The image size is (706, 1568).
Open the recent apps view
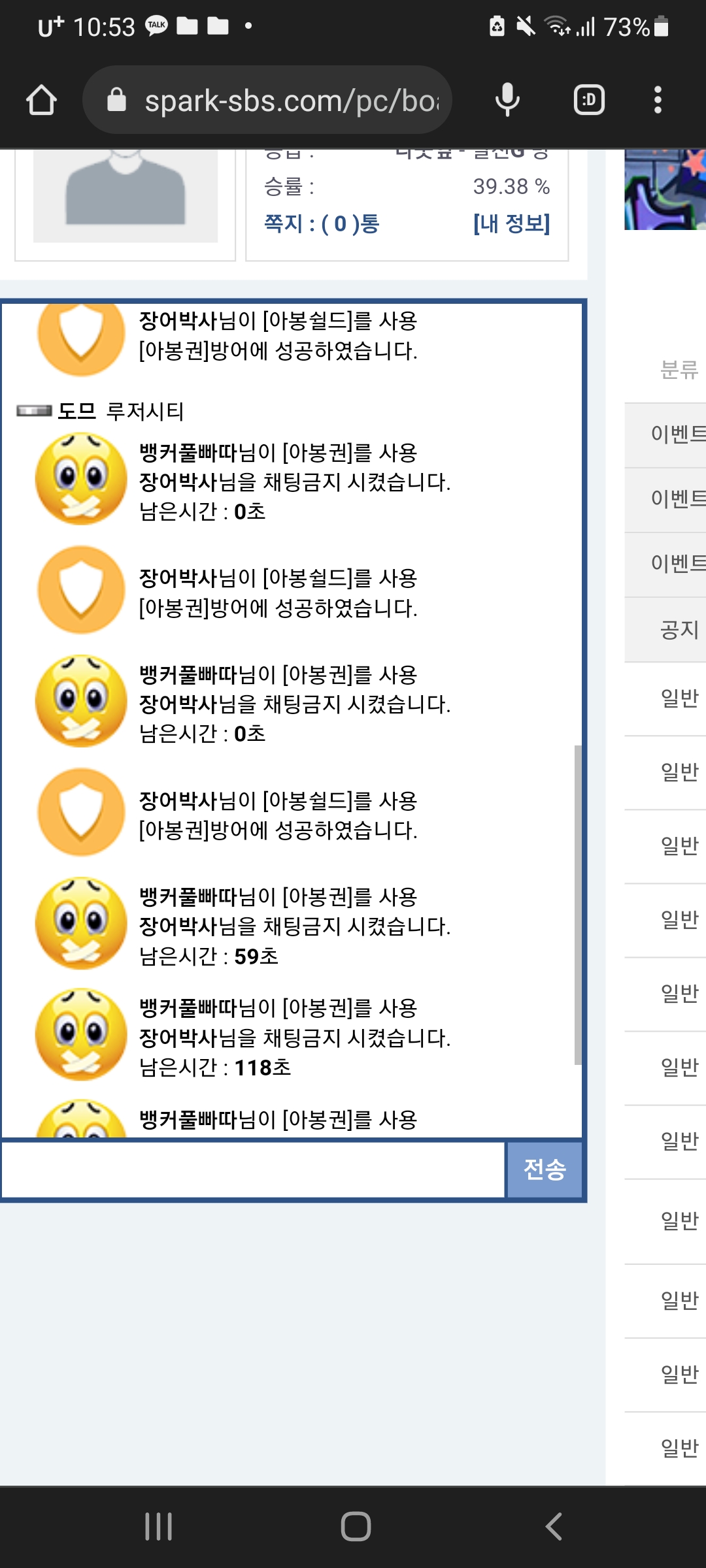[158, 1527]
